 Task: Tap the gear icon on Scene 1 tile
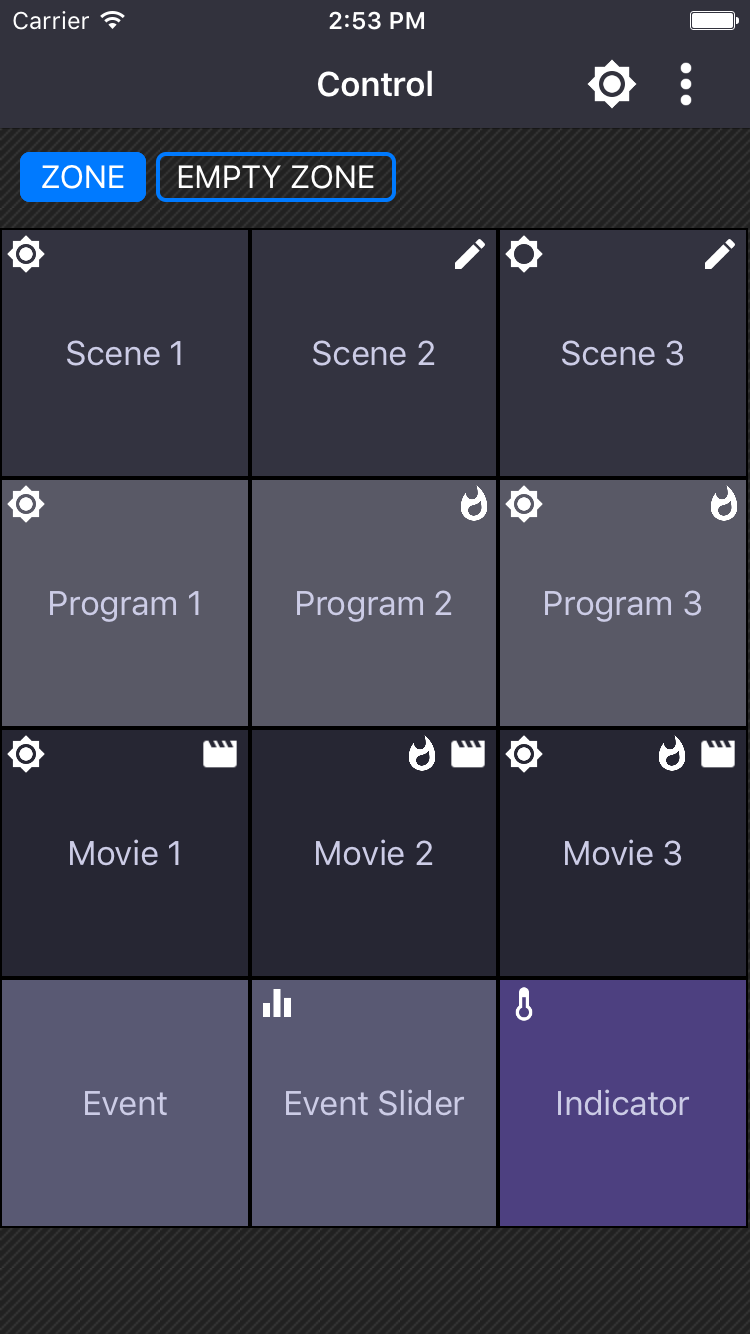[25, 253]
